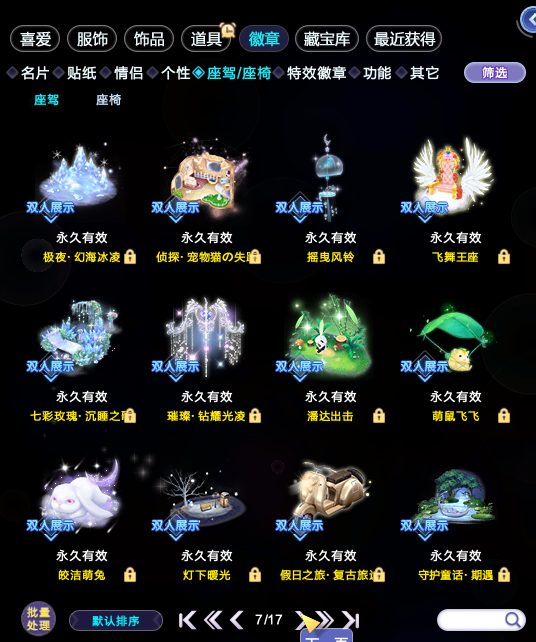This screenshot has width=536, height=642.
Task: Switch to the 服饰 tab
Action: coord(92,39)
